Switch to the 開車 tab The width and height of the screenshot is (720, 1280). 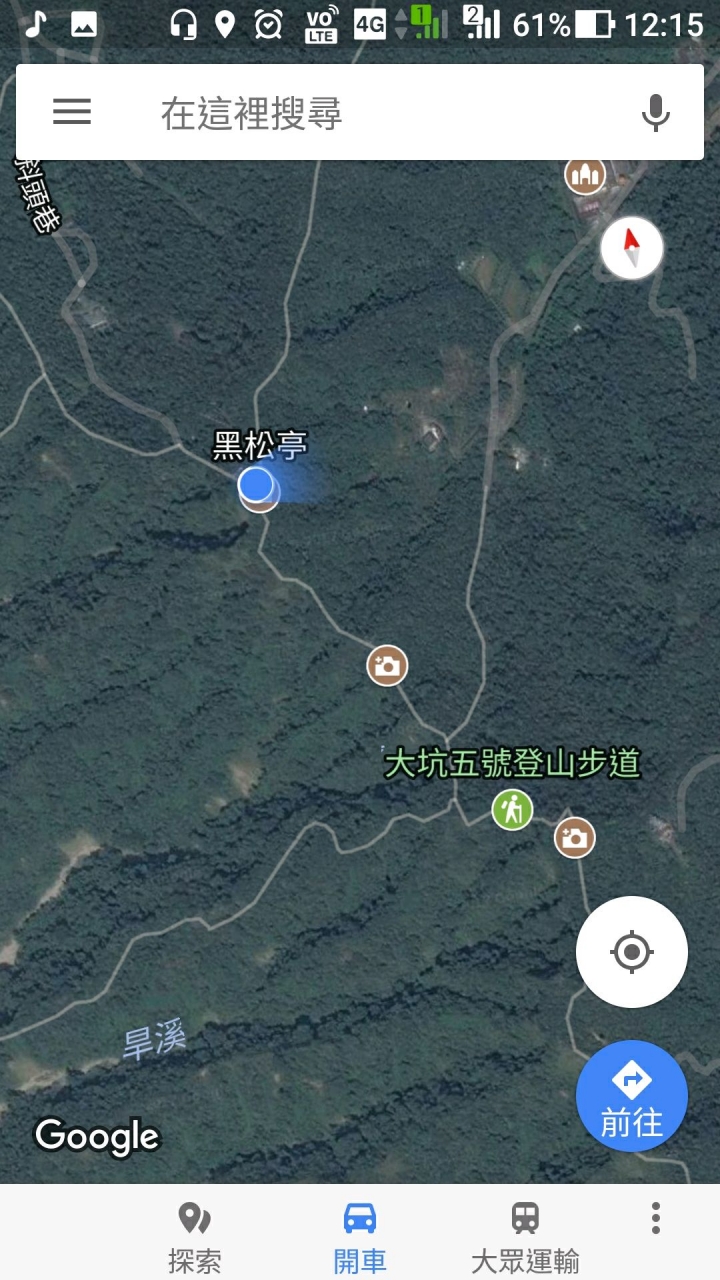coord(360,1238)
